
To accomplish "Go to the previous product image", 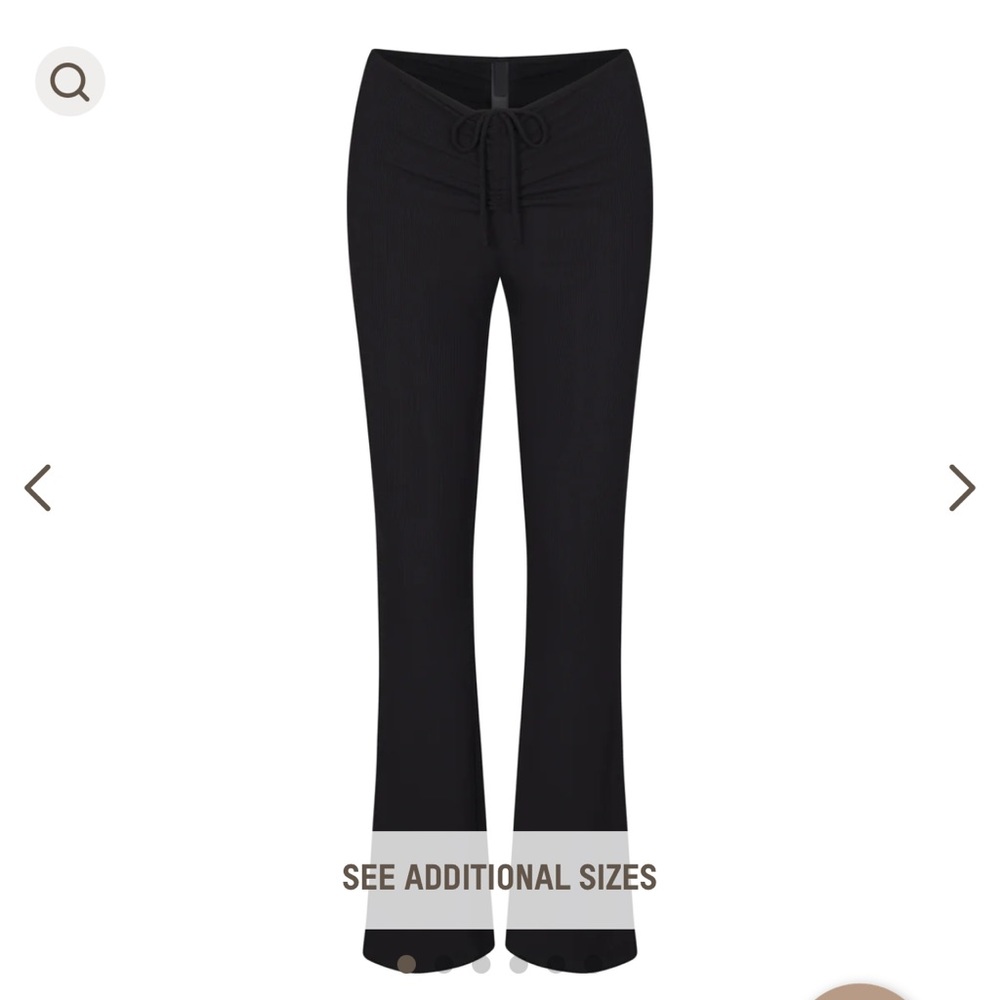I will 38,488.
